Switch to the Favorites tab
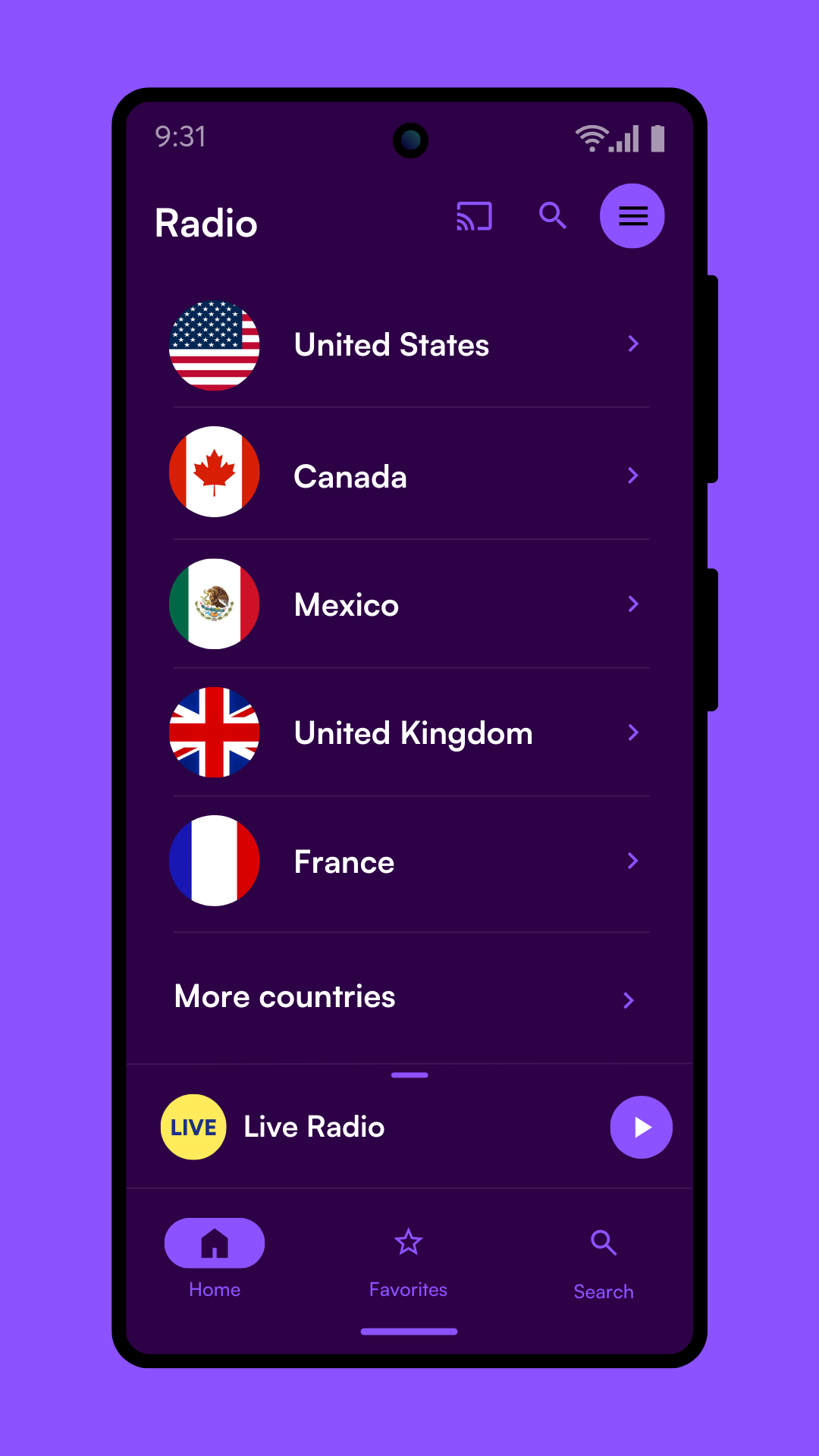 coord(408,1257)
